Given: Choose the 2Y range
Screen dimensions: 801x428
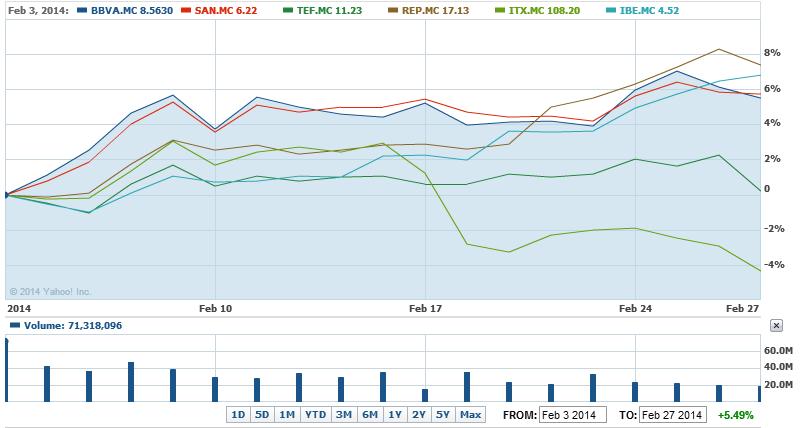Looking at the screenshot, I should coord(417,414).
